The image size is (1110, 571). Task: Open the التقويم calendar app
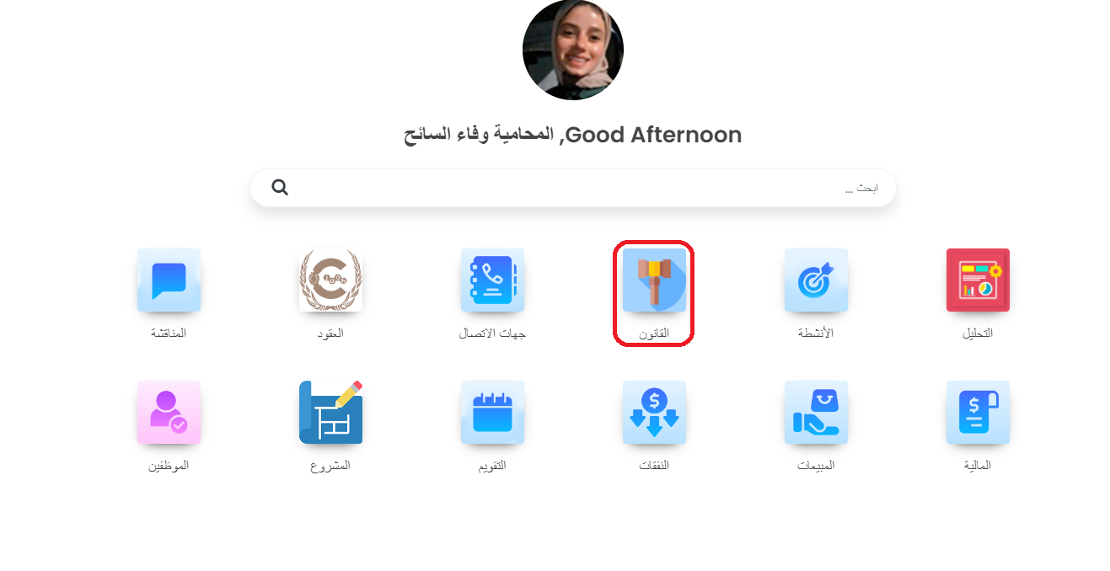coord(492,412)
